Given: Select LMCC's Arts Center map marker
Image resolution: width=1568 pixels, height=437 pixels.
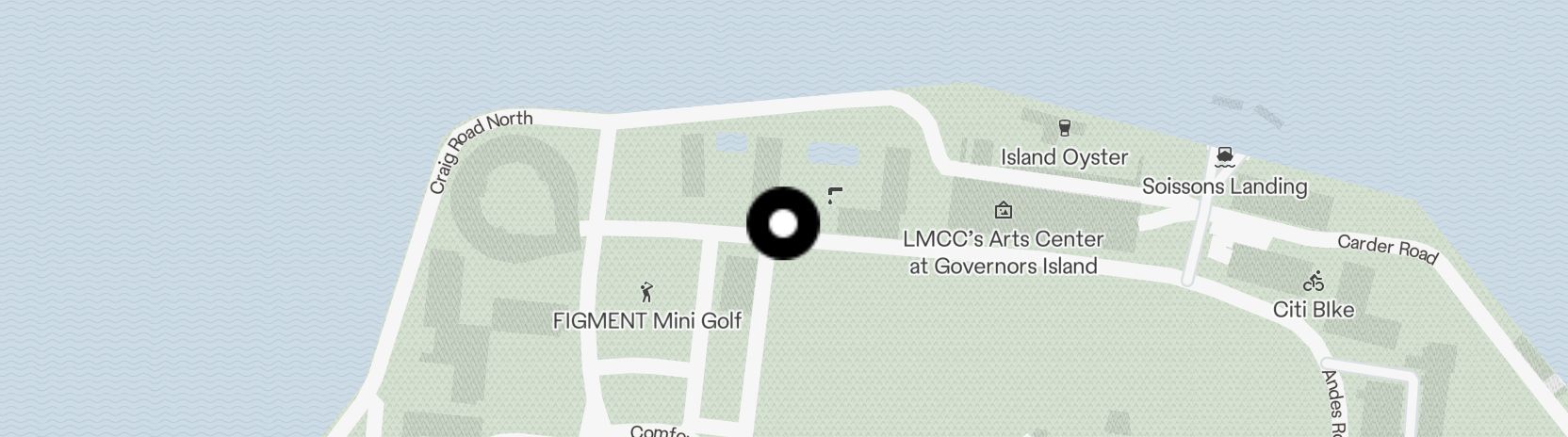Looking at the screenshot, I should tap(1004, 209).
